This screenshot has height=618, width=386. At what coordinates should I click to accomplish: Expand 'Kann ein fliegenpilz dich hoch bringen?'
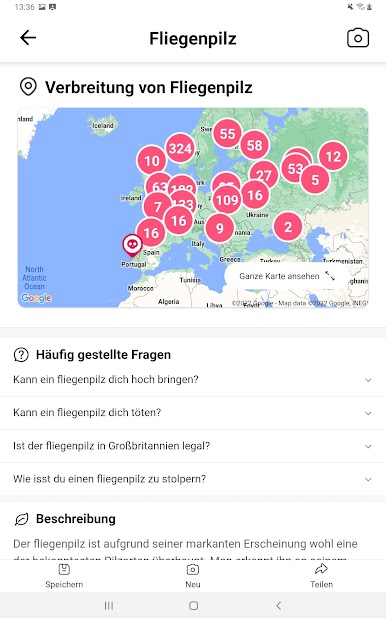point(193,380)
